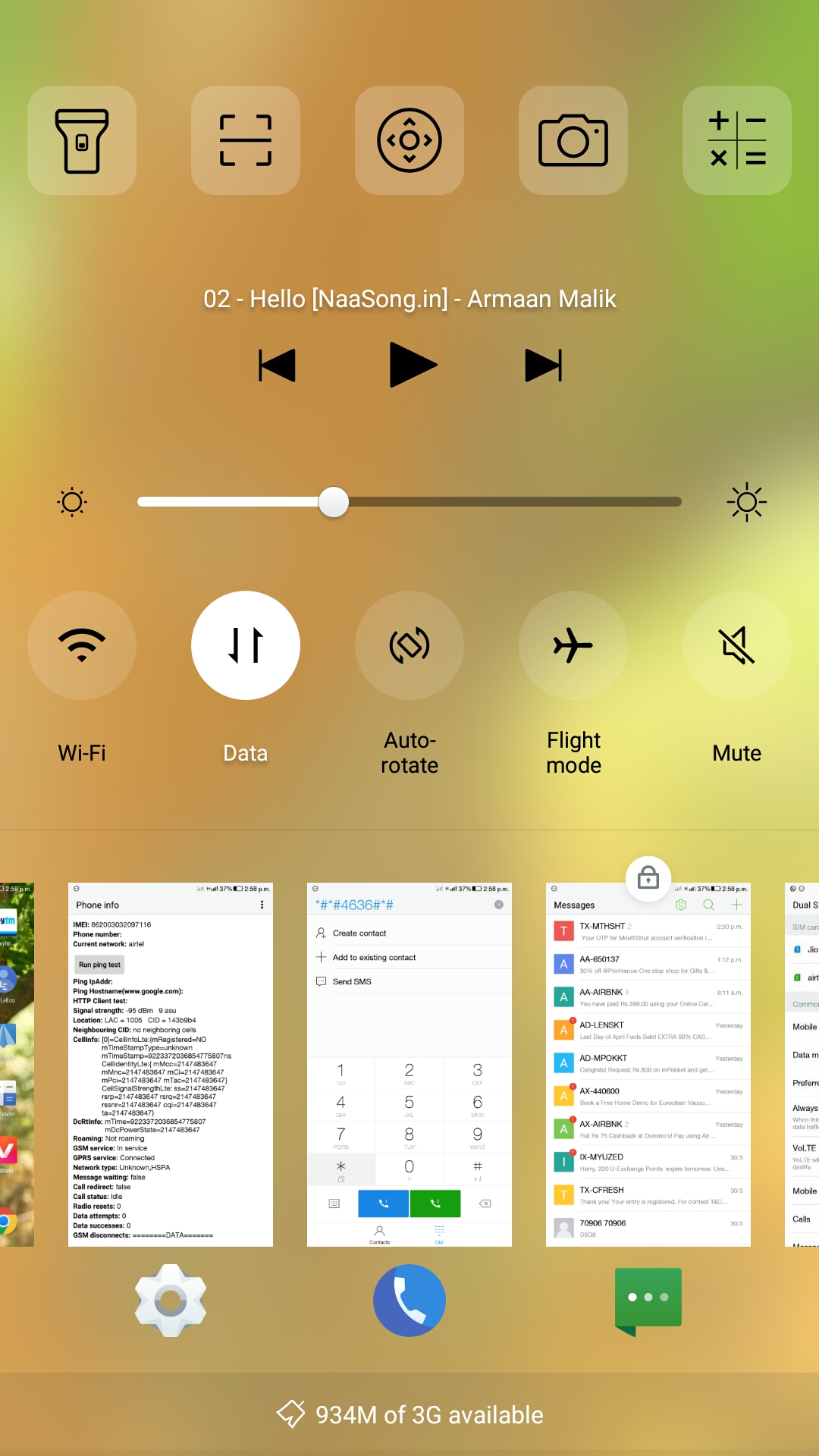Open the Phone app icon
This screenshot has height=1456, width=819.
[409, 1301]
